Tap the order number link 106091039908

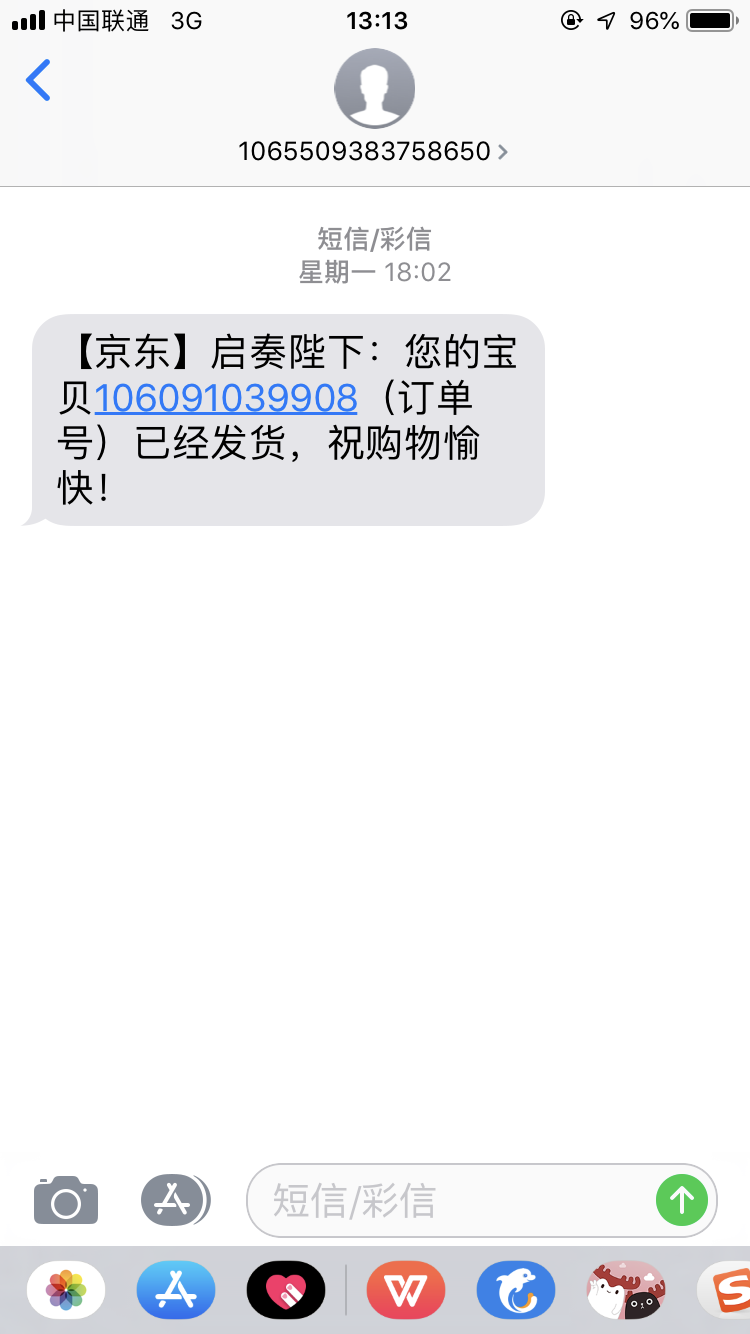coord(226,397)
